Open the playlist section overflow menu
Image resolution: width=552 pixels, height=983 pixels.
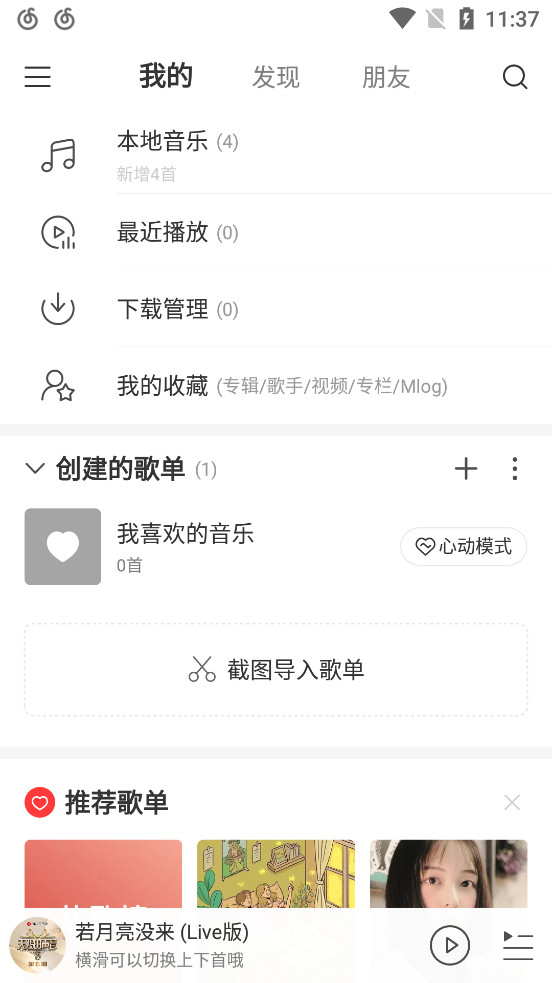514,468
